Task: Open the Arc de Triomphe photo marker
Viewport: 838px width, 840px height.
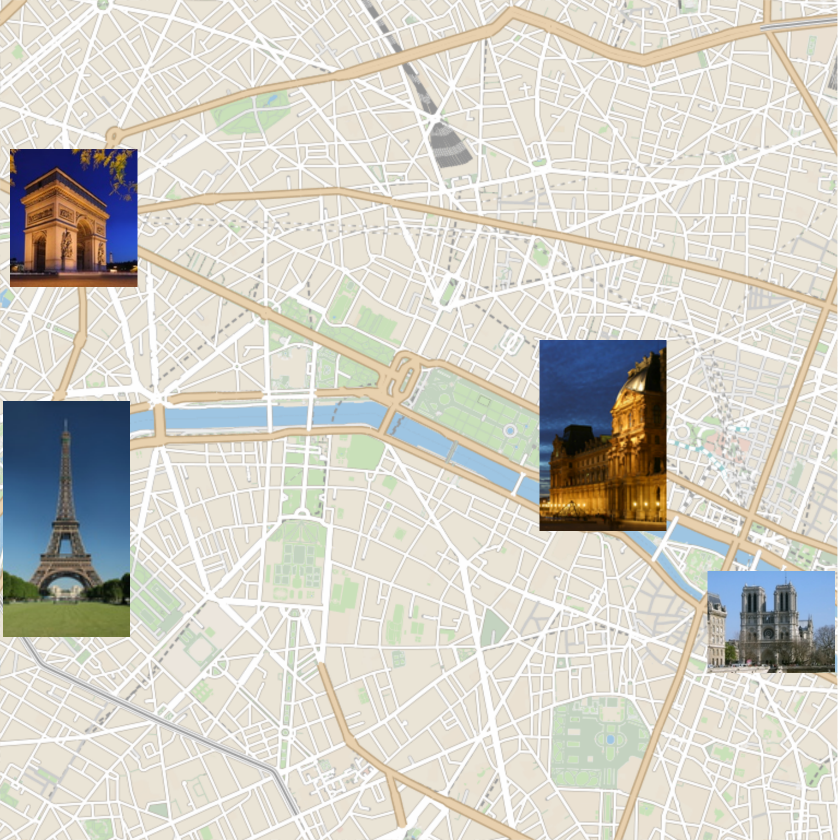Action: coord(73,218)
